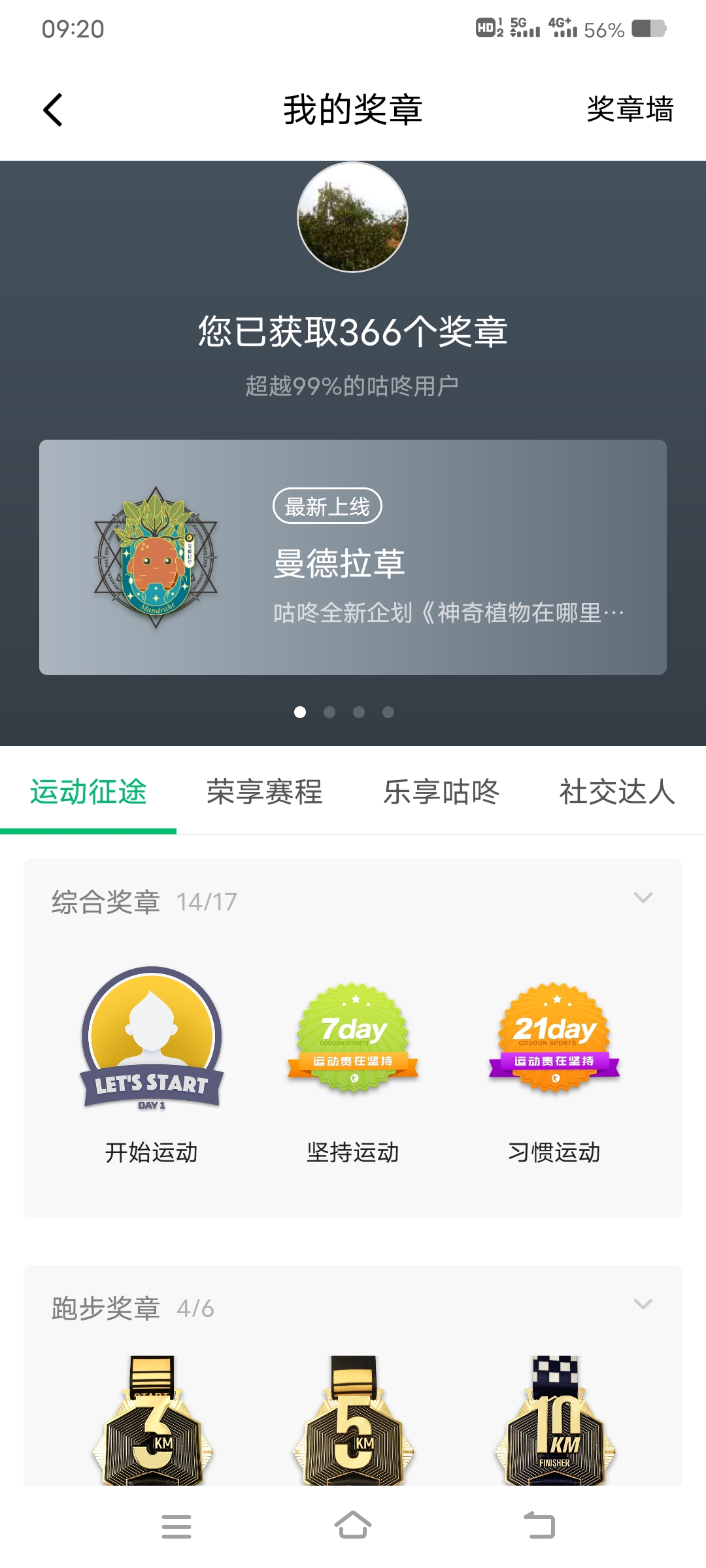
Task: Go to the system home screen
Action: pos(353,1526)
